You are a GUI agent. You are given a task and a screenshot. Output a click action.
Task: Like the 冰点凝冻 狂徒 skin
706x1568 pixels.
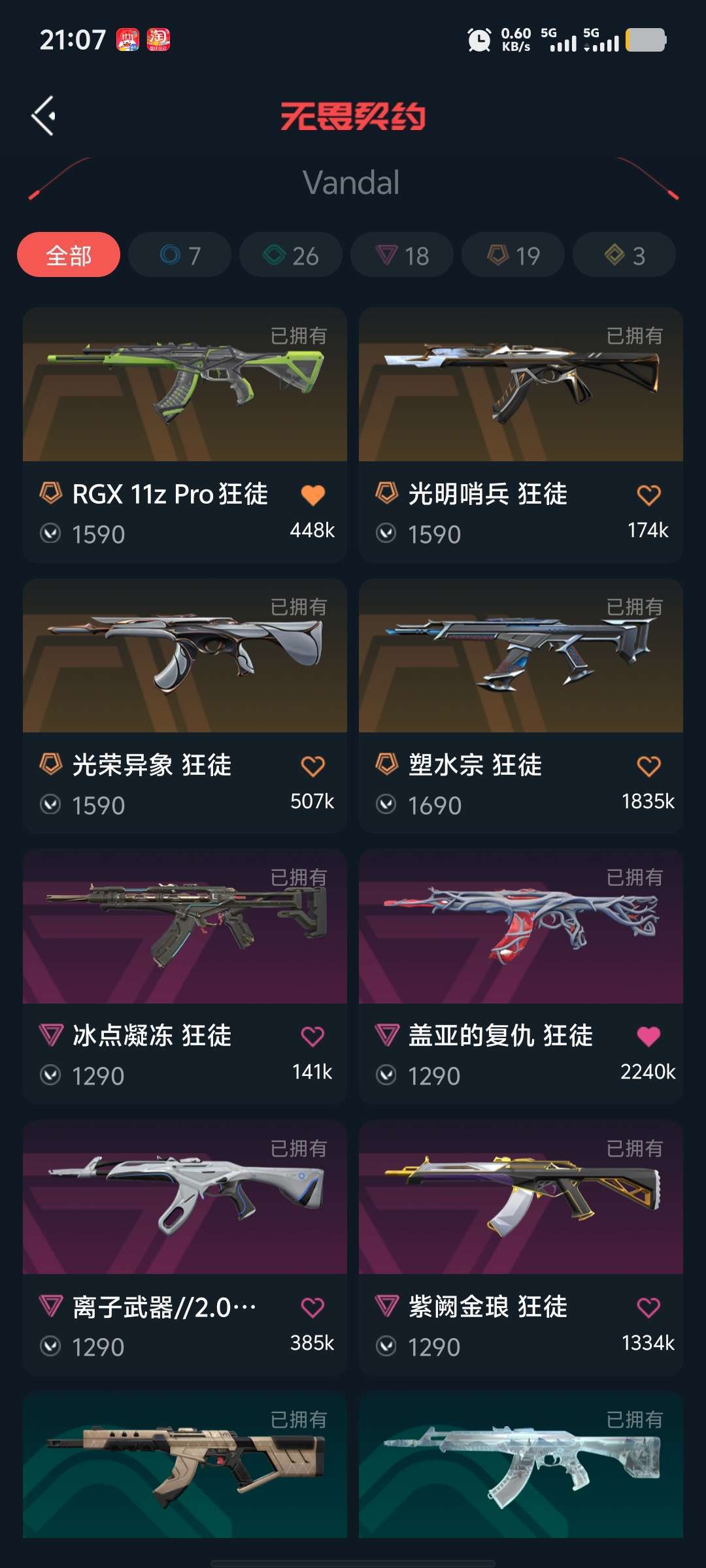point(312,1036)
